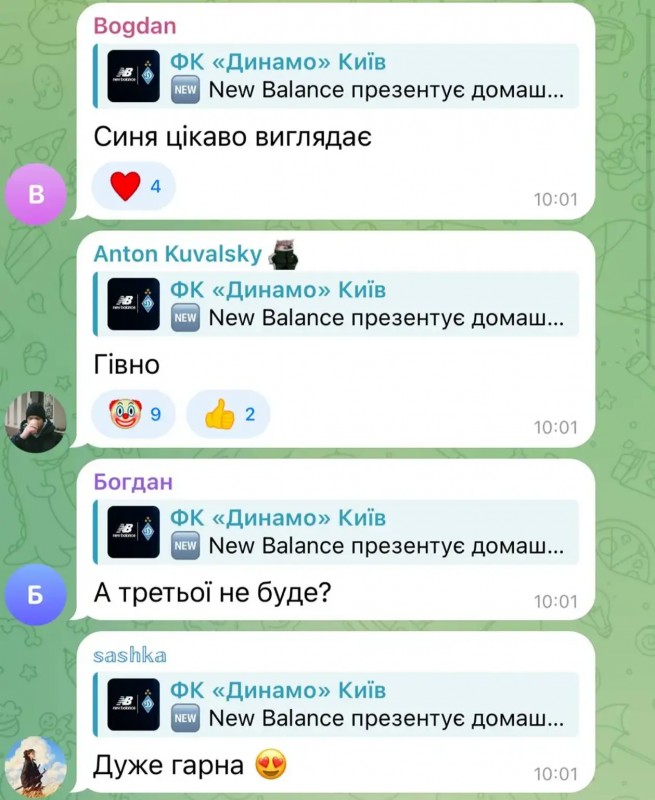Open sashka's profile avatar
Image resolution: width=655 pixels, height=800 pixels.
[x=36, y=766]
